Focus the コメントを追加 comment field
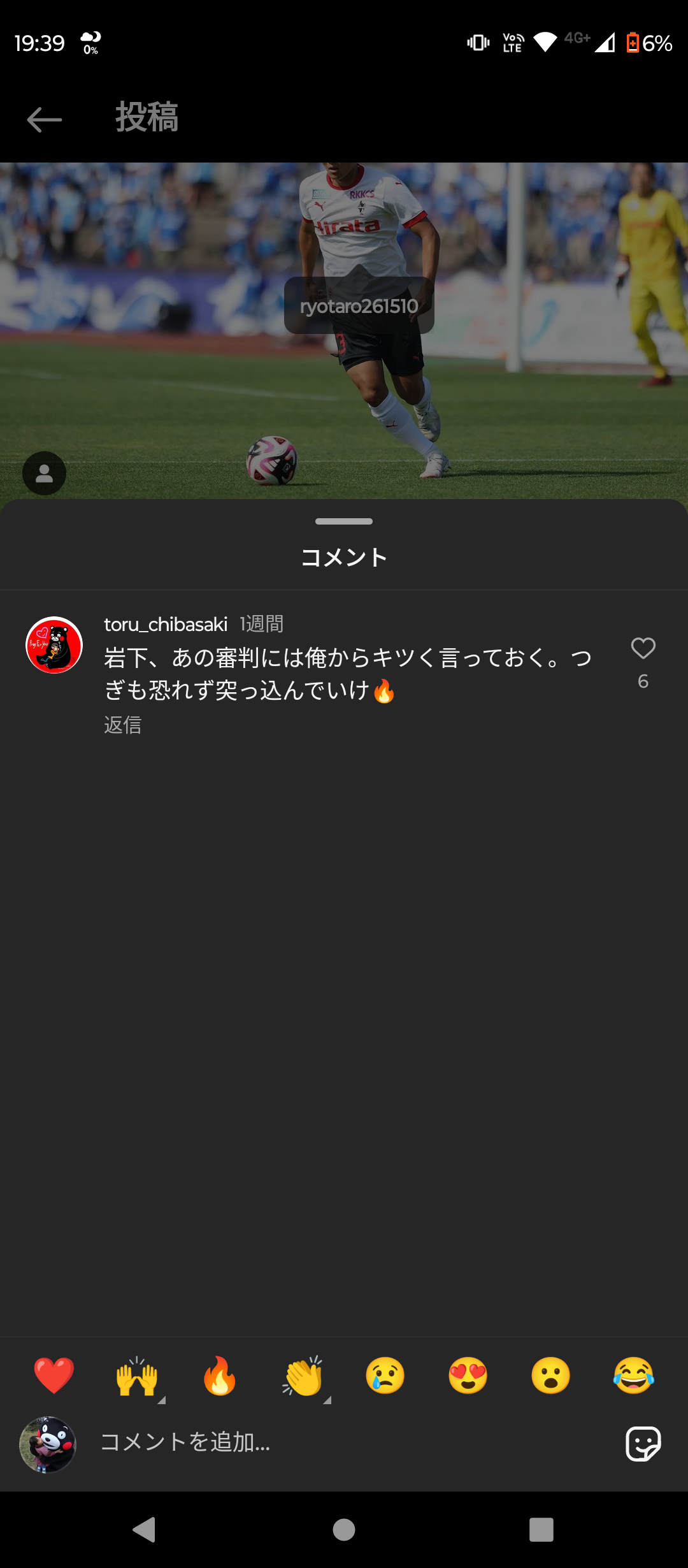Screen dimensions: 688x1568 click(344, 1442)
